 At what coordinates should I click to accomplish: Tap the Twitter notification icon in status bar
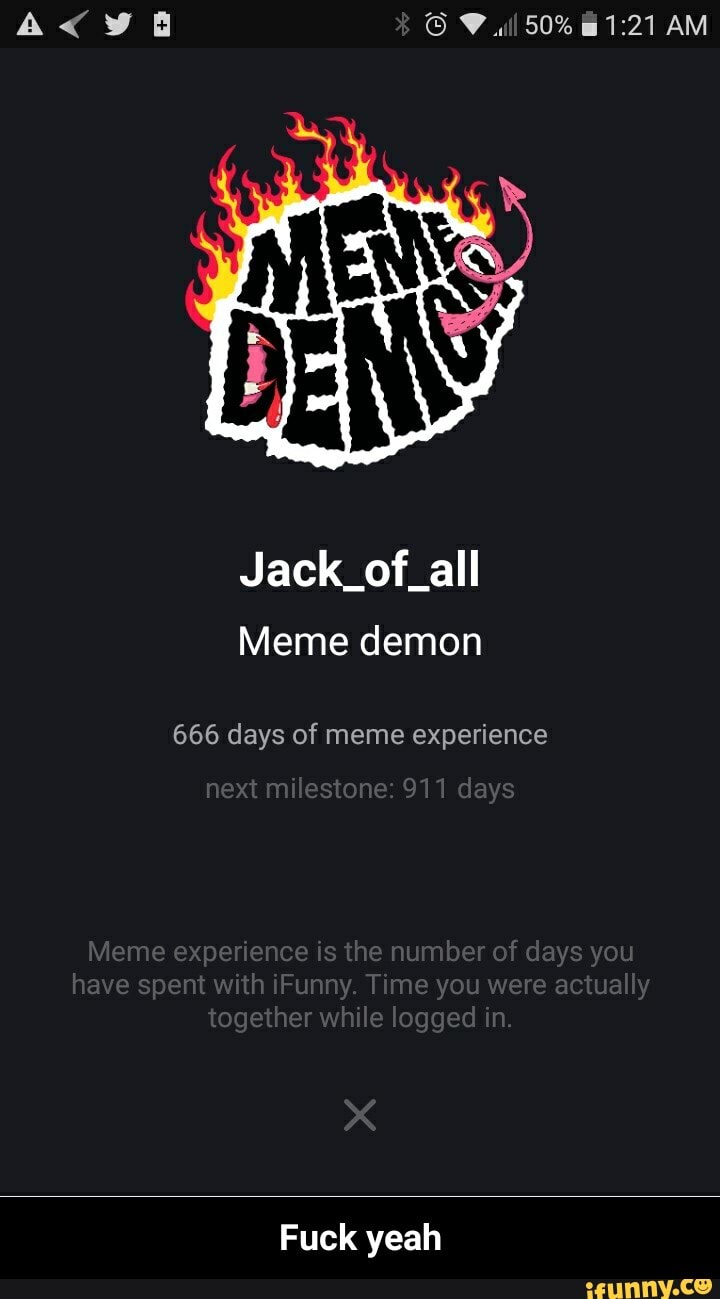pyautogui.click(x=118, y=22)
